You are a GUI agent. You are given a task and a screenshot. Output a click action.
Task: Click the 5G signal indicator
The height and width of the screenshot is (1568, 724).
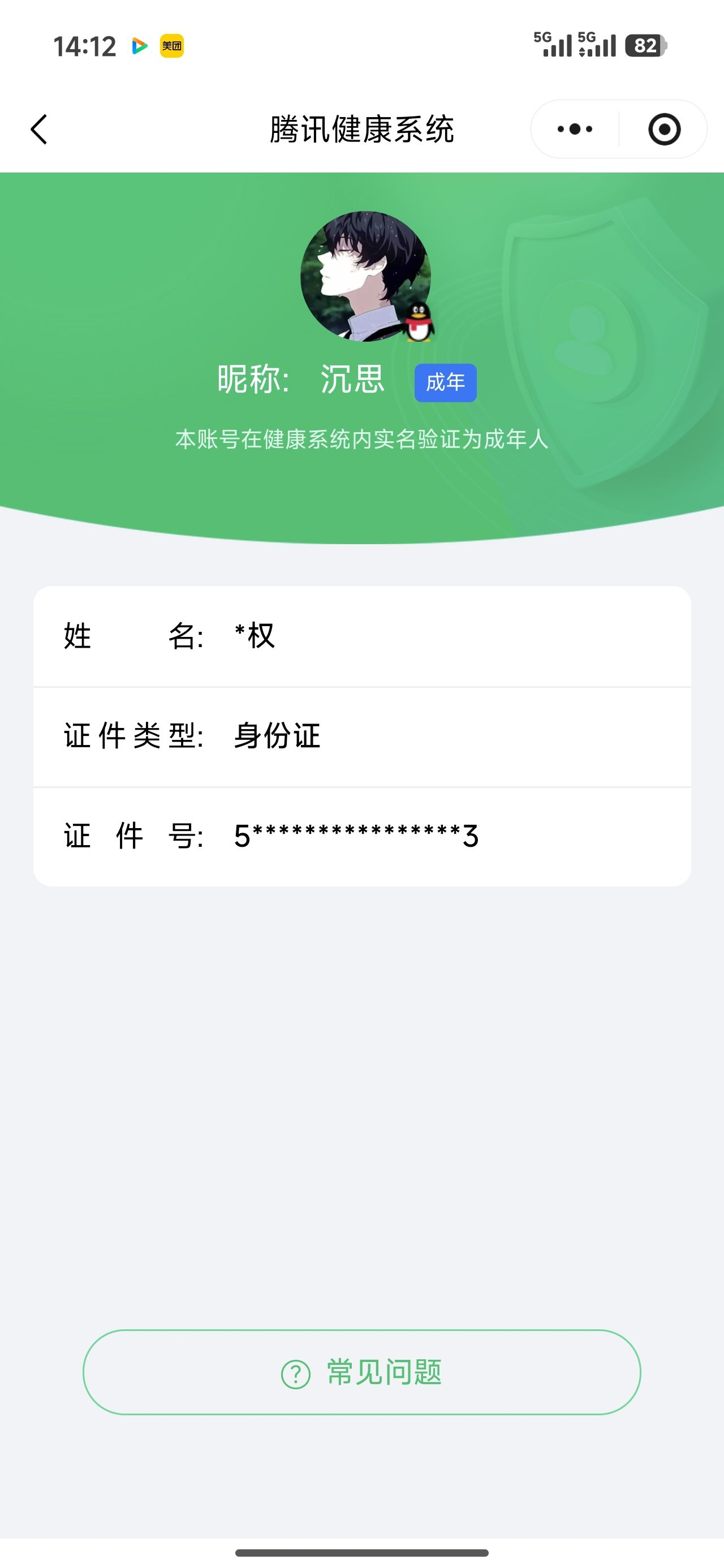pos(556,45)
